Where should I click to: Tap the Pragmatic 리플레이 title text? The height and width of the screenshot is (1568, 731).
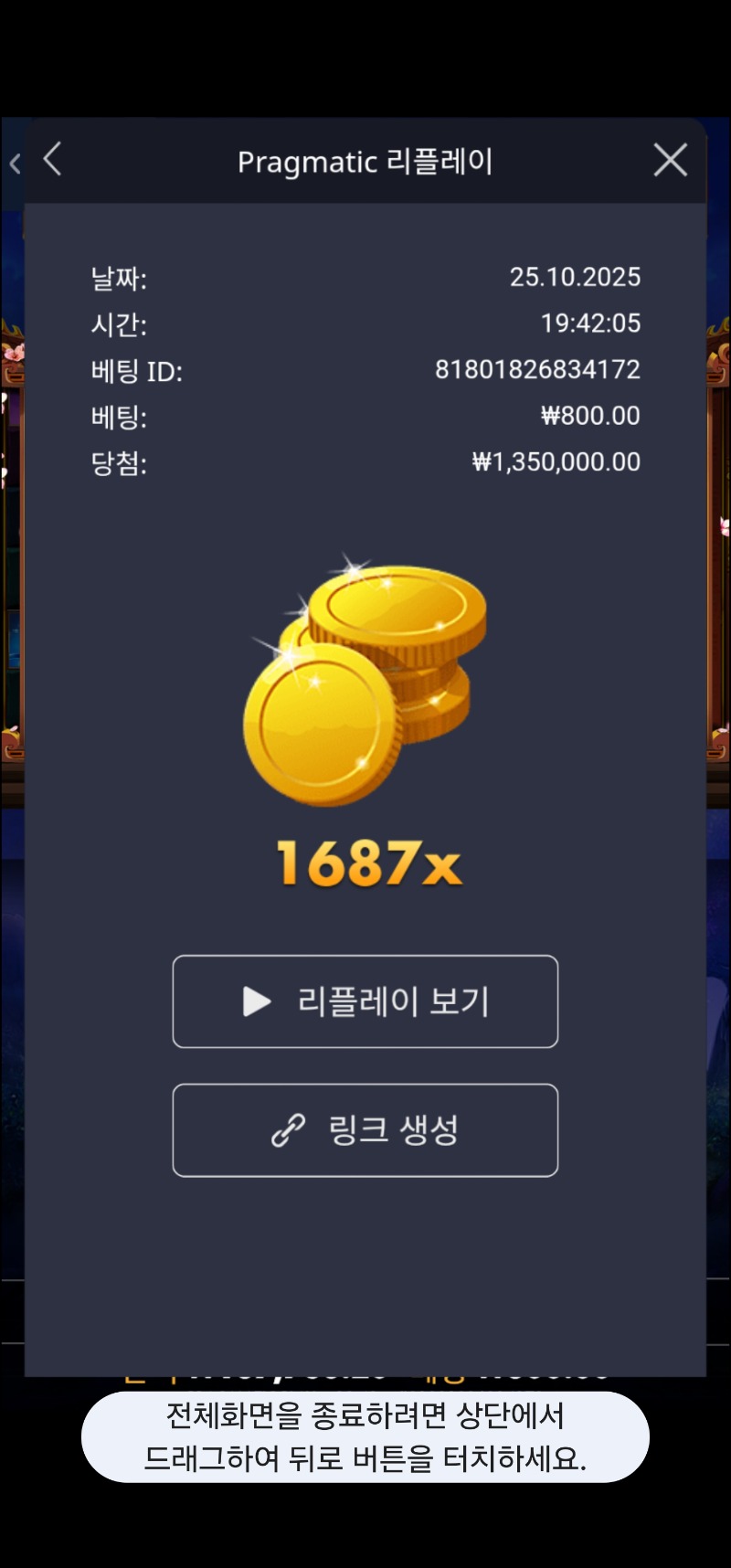[365, 161]
